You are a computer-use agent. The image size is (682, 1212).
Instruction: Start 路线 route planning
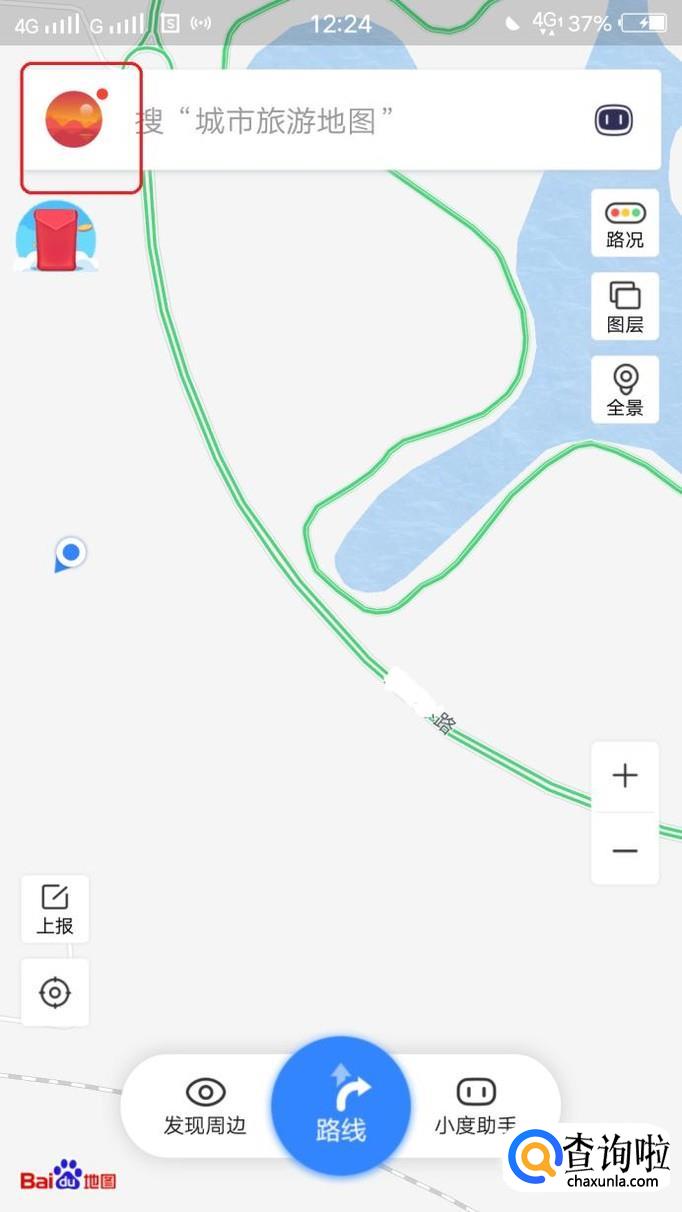click(x=341, y=1105)
